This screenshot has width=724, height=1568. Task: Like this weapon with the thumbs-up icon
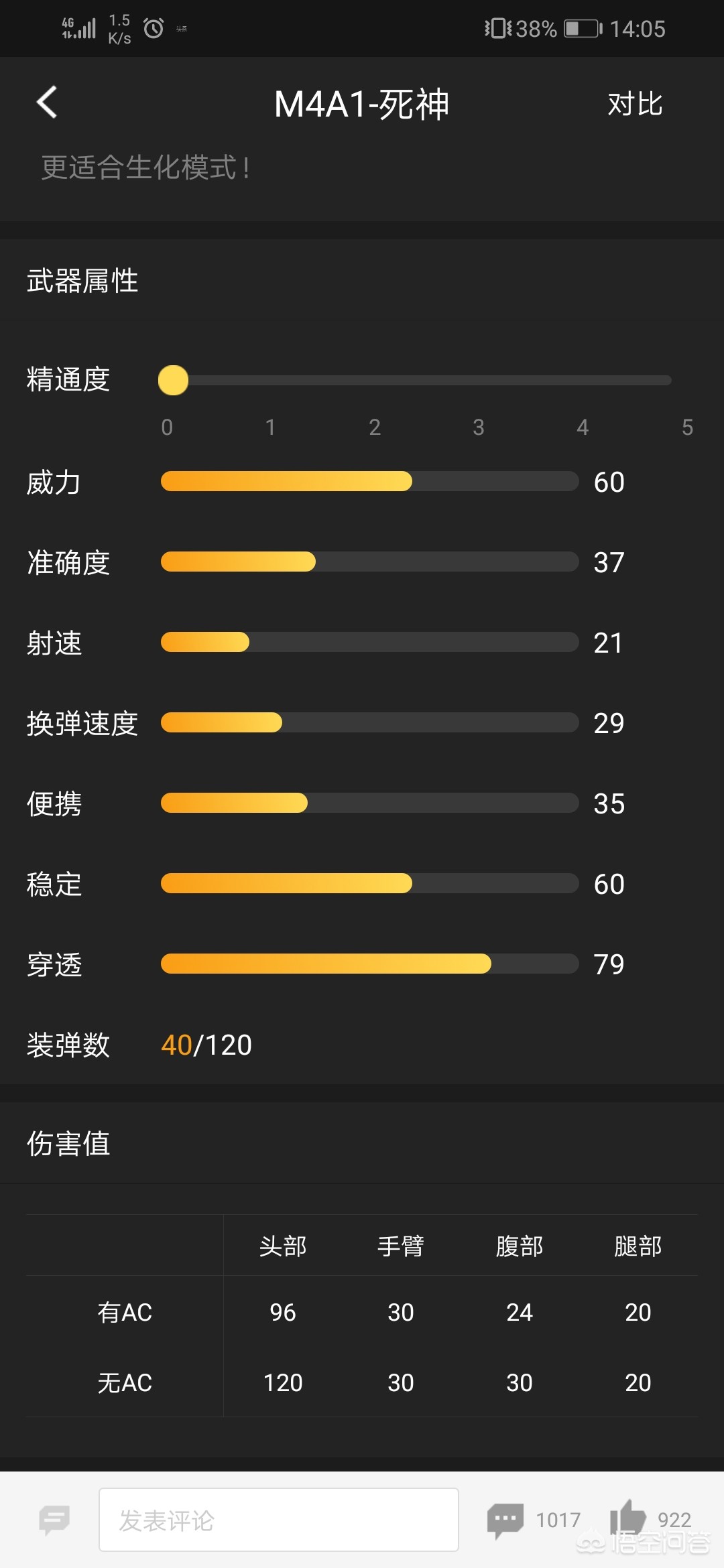click(x=628, y=1518)
